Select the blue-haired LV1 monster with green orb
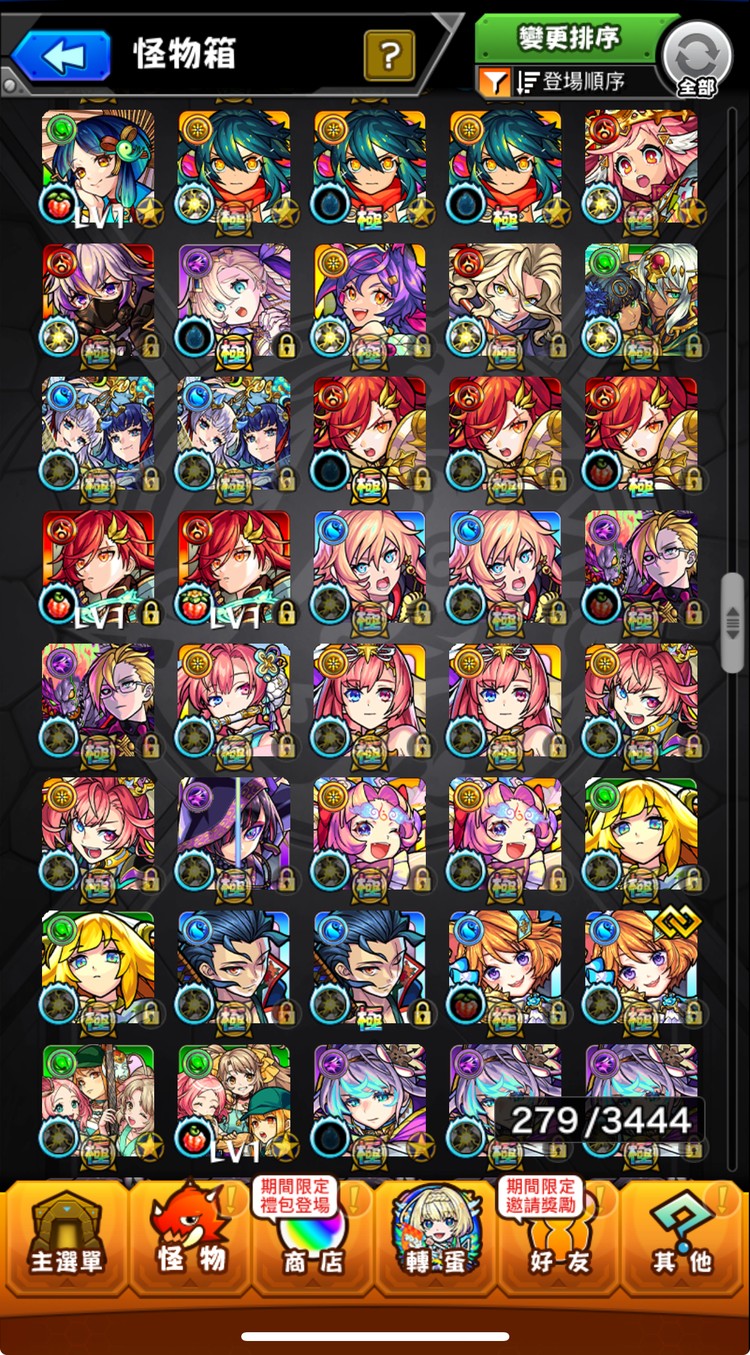 pyautogui.click(x=98, y=168)
